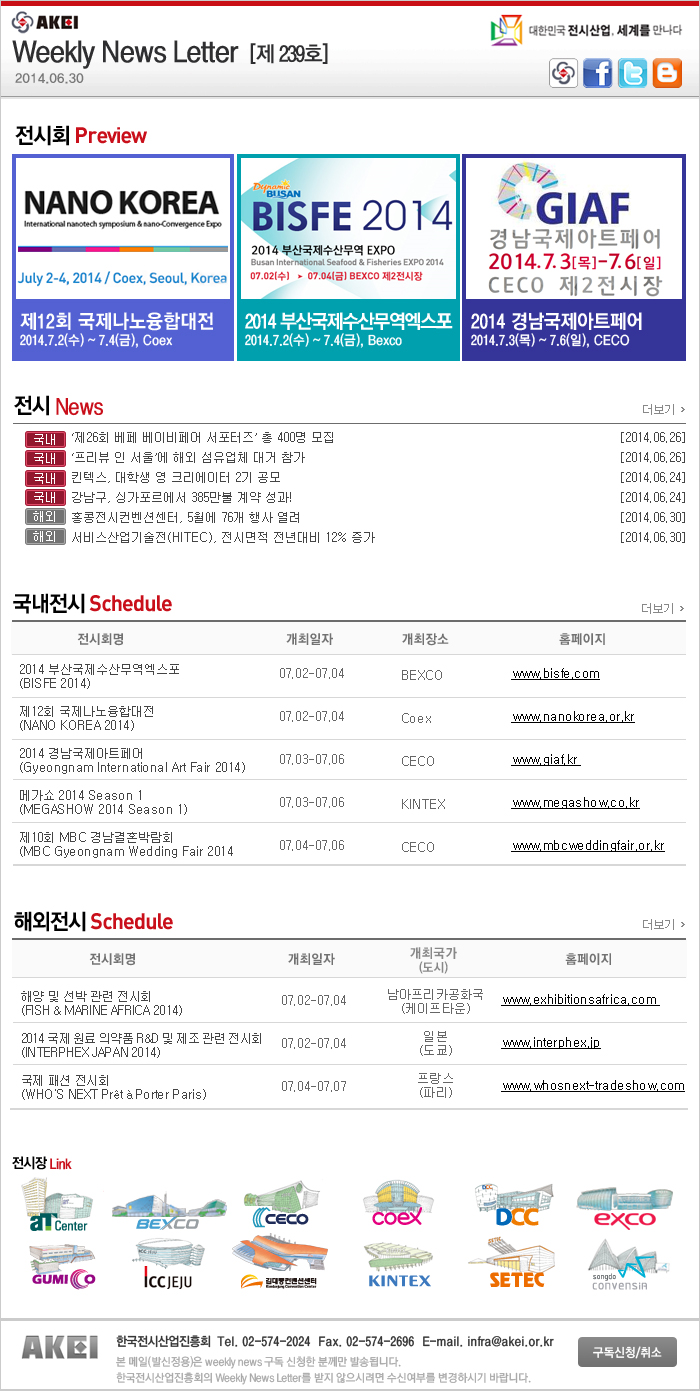Visit the www.bisfe.com link
The width and height of the screenshot is (700, 1391).
(x=555, y=674)
